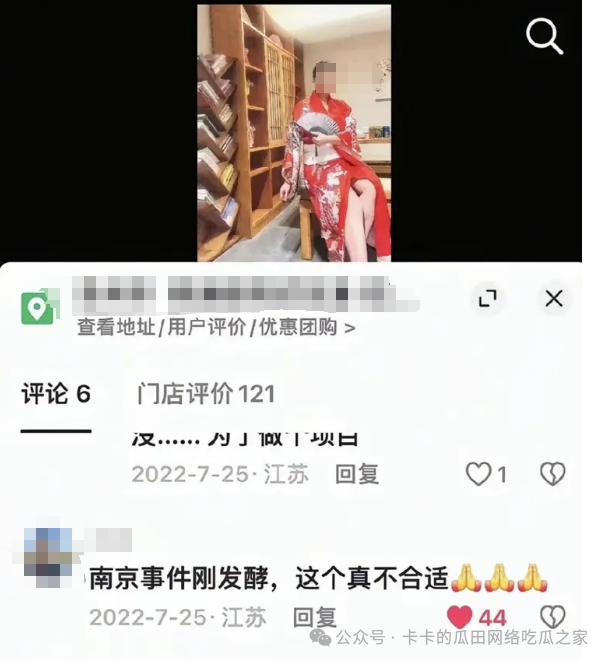Unlike the 南京事件刚发酵 comment
Screen dimensions: 607x661
460,617
